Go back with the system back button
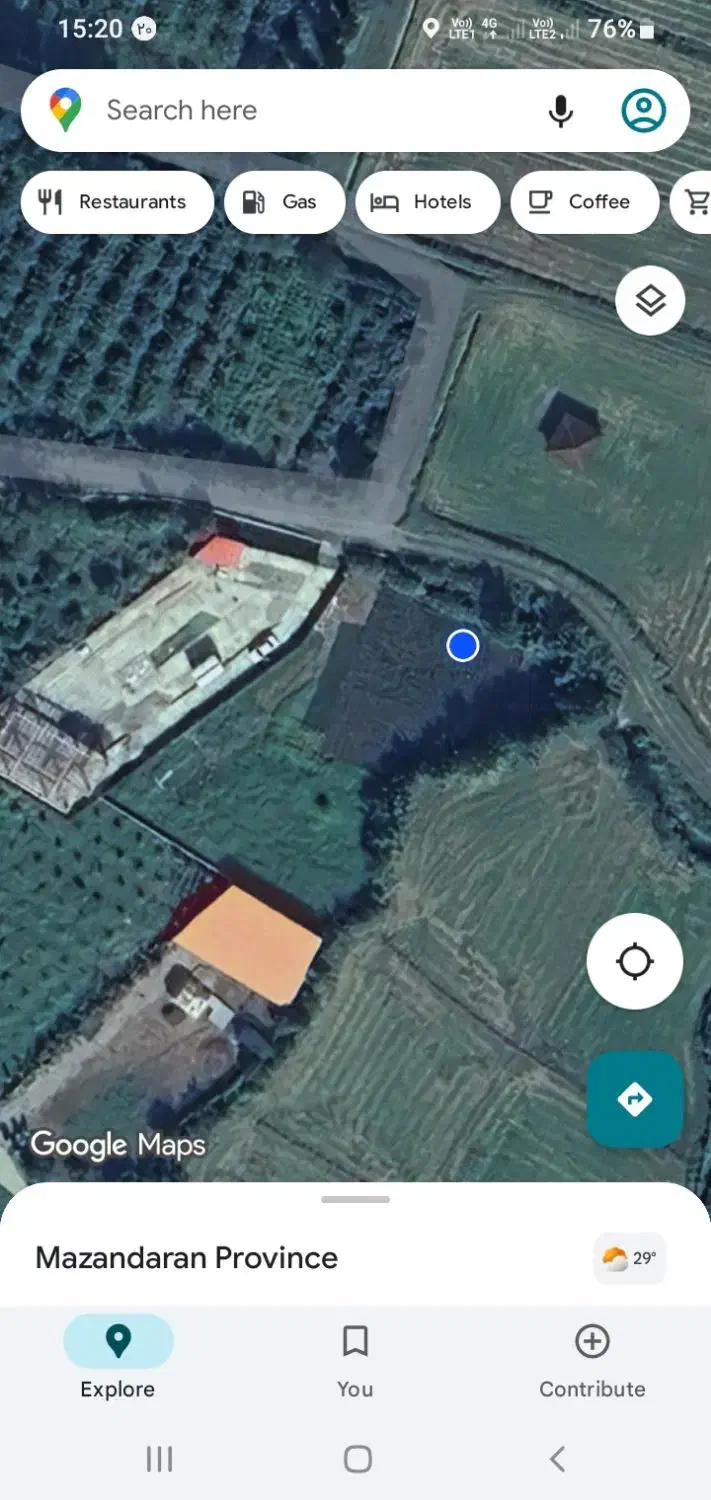The height and width of the screenshot is (1500, 711). (558, 1459)
